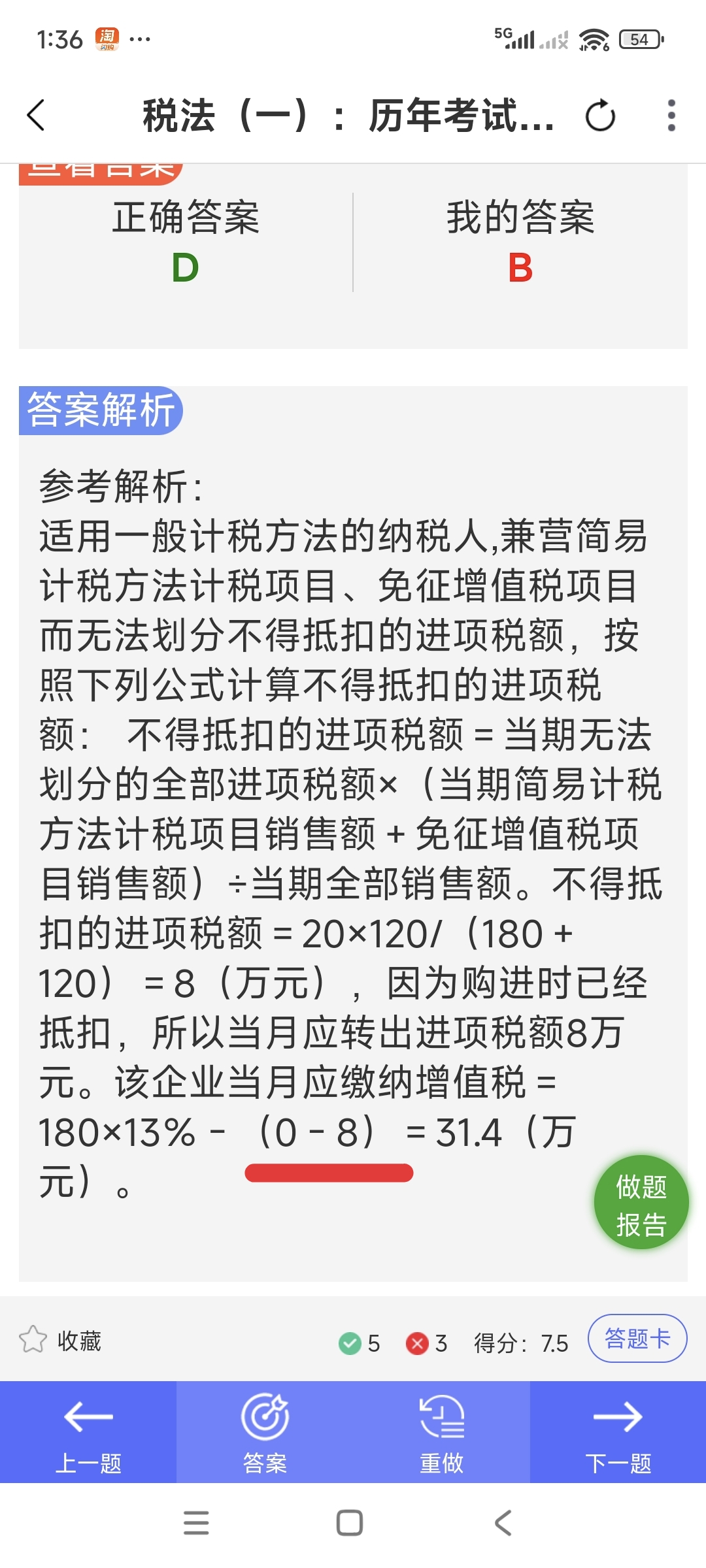The width and height of the screenshot is (706, 1568).
Task: Open the 做题报告 floating button
Action: (x=641, y=1203)
